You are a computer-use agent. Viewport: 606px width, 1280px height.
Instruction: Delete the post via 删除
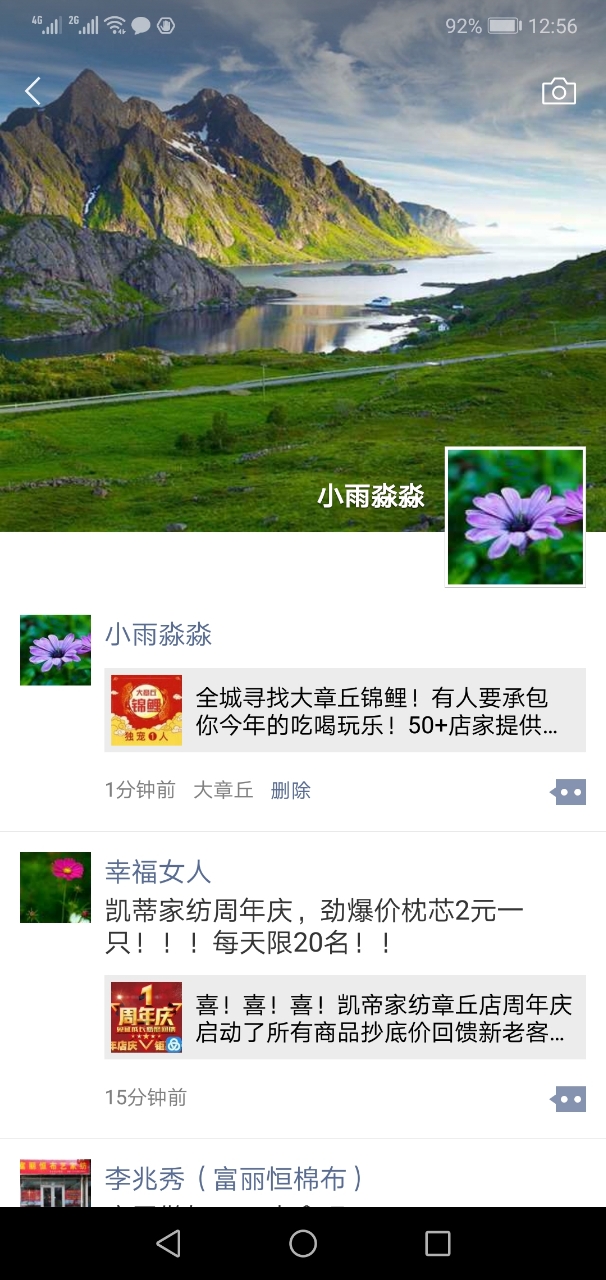291,790
